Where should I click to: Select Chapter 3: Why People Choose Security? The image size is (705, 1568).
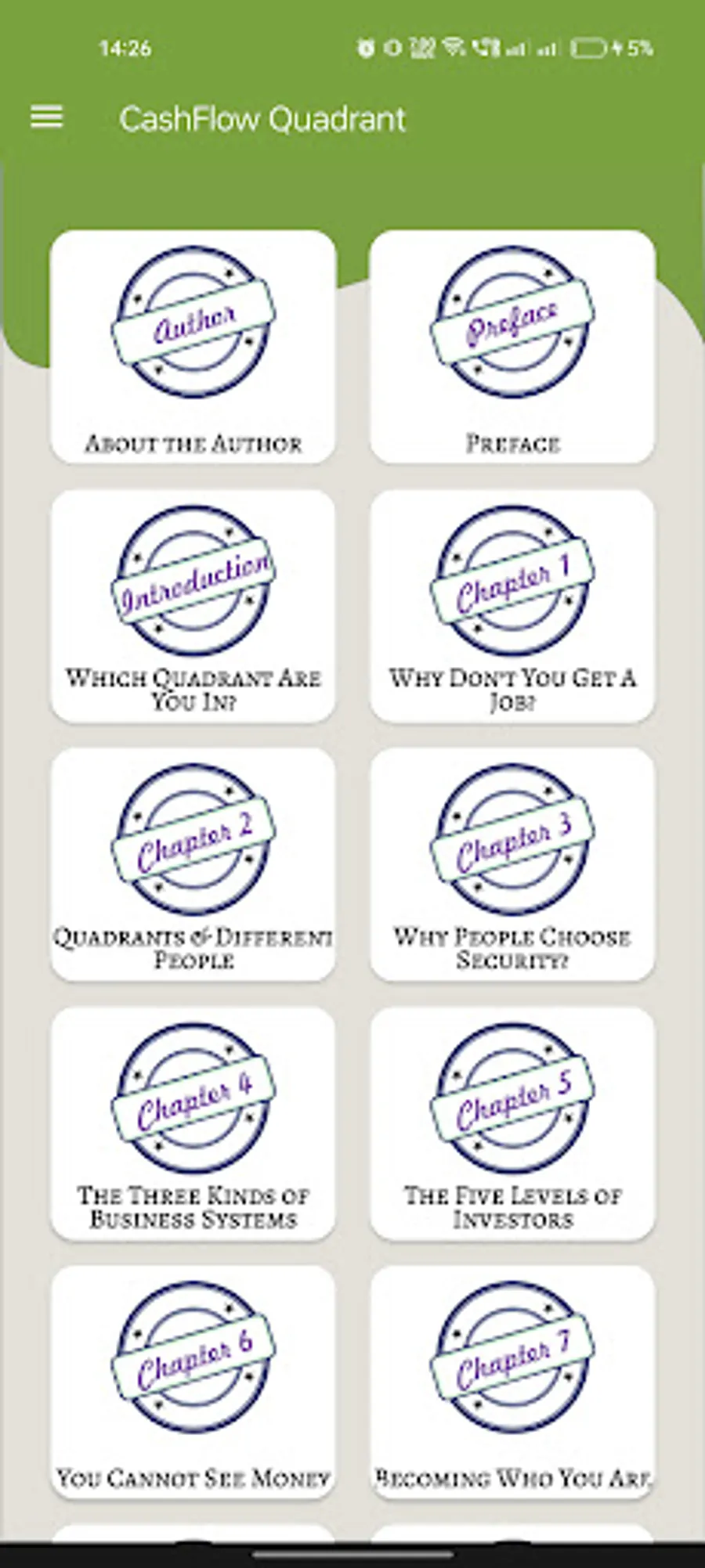coord(512,864)
